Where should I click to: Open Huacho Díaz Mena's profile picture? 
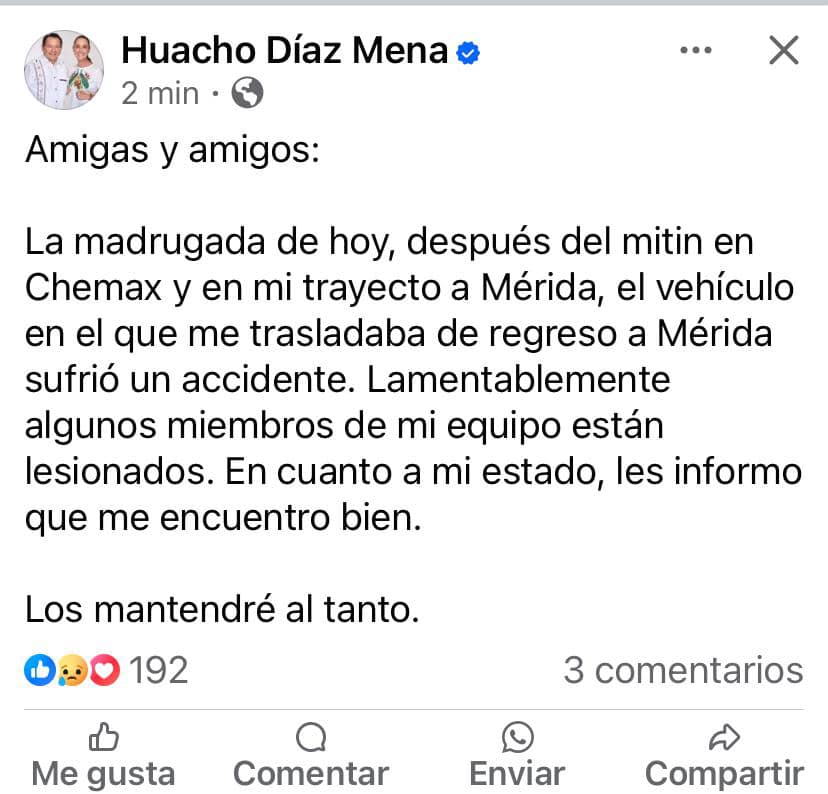click(x=64, y=70)
